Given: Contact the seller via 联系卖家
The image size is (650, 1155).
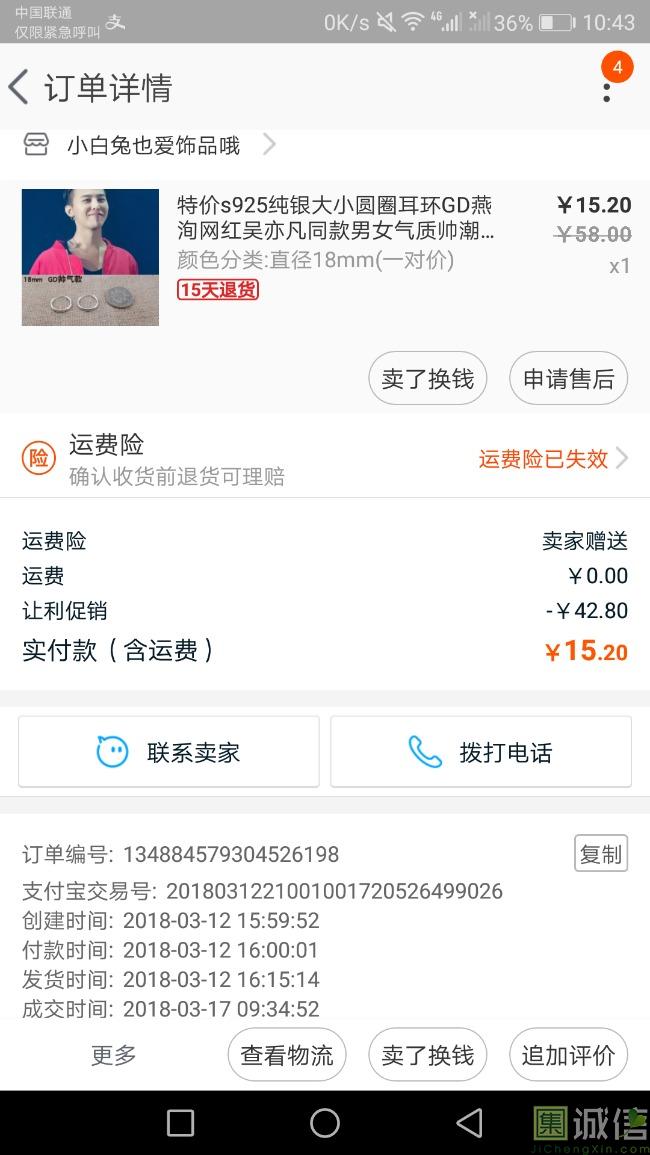Looking at the screenshot, I should tap(169, 752).
